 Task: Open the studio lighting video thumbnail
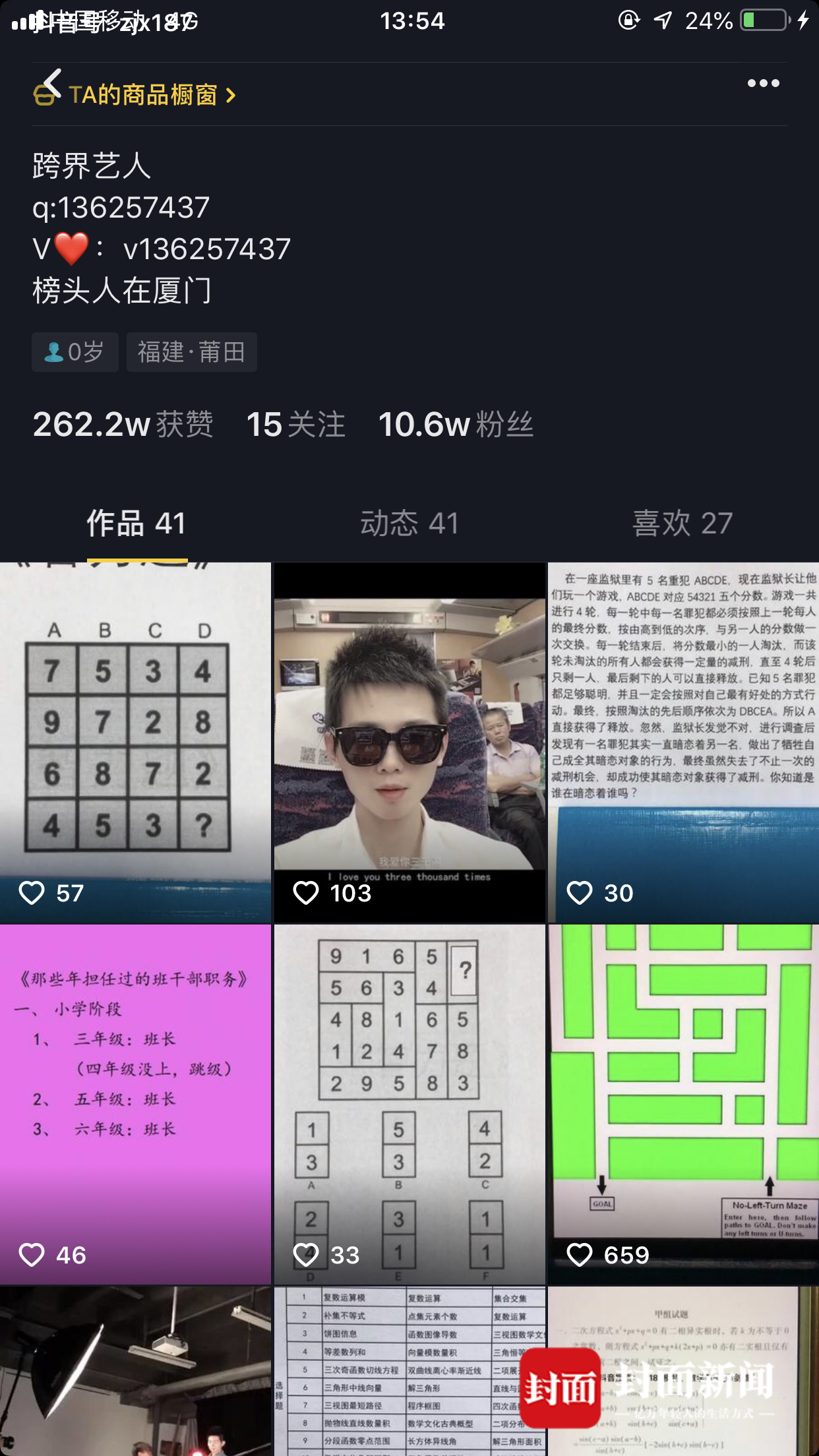coord(135,1372)
